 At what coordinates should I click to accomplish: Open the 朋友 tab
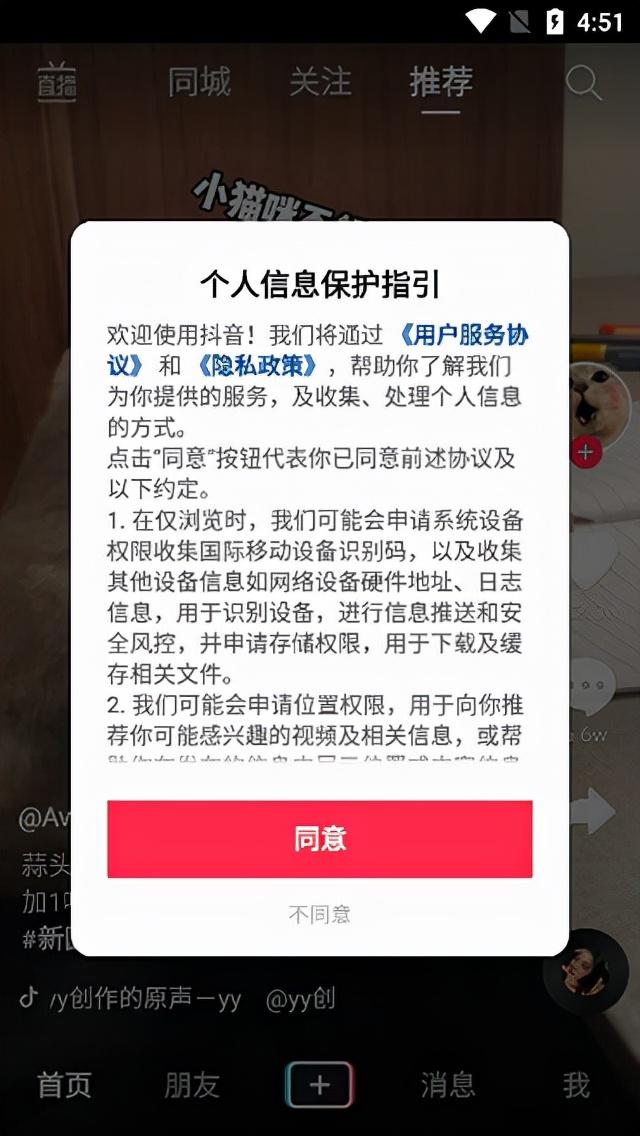click(x=192, y=1085)
